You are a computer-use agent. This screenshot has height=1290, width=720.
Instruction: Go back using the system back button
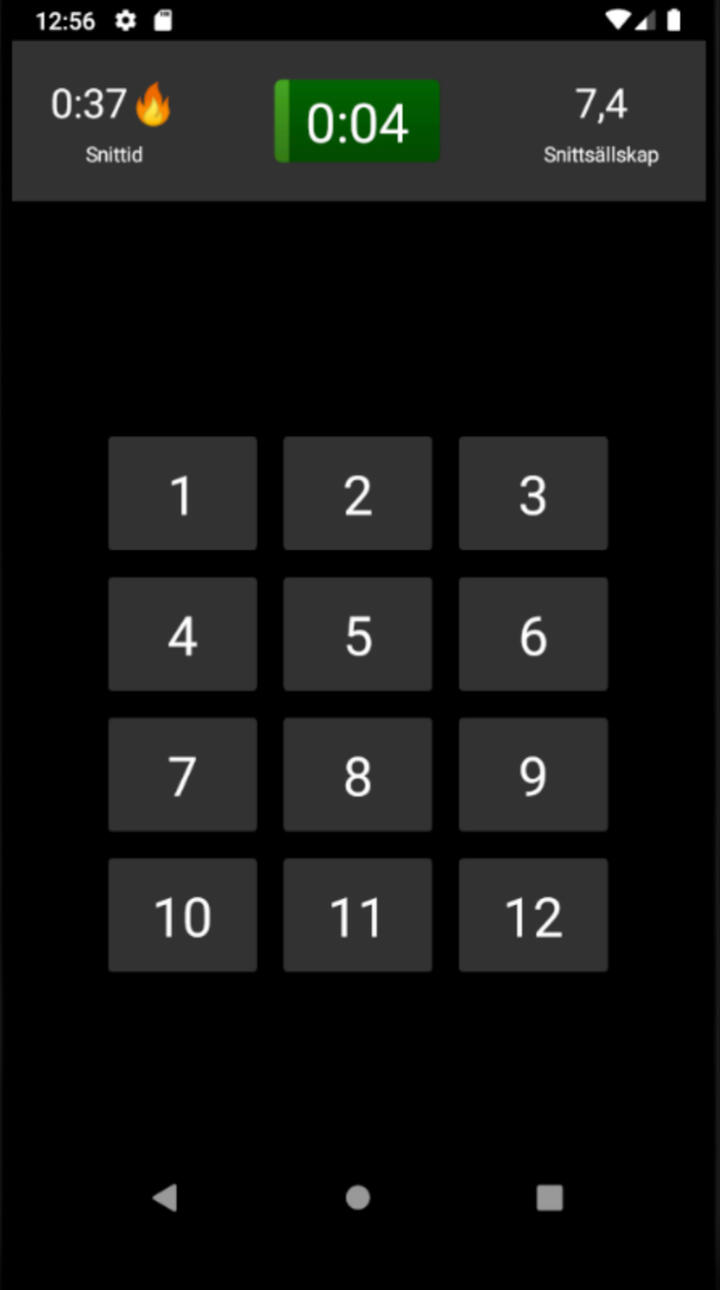coord(165,1197)
